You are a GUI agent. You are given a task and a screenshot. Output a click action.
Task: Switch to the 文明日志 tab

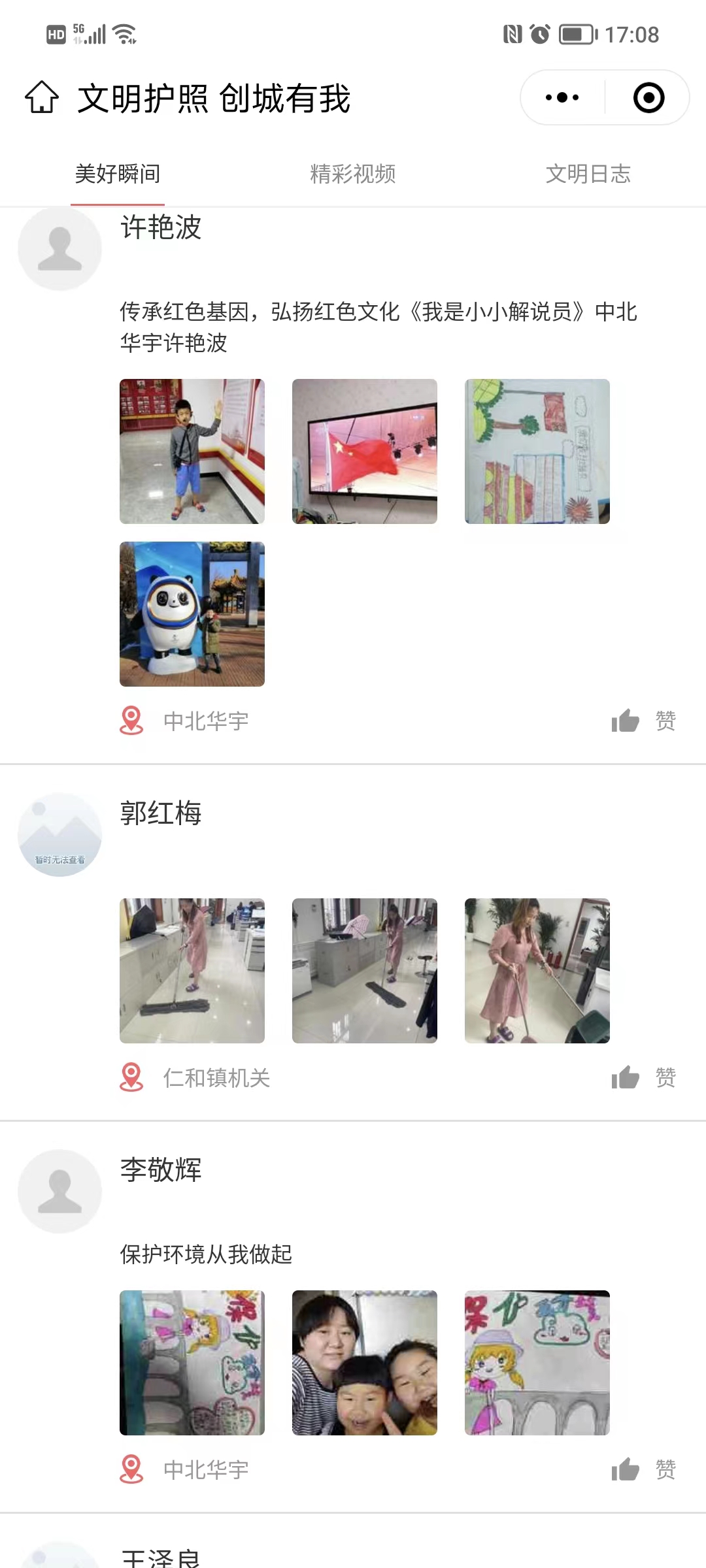tap(588, 174)
